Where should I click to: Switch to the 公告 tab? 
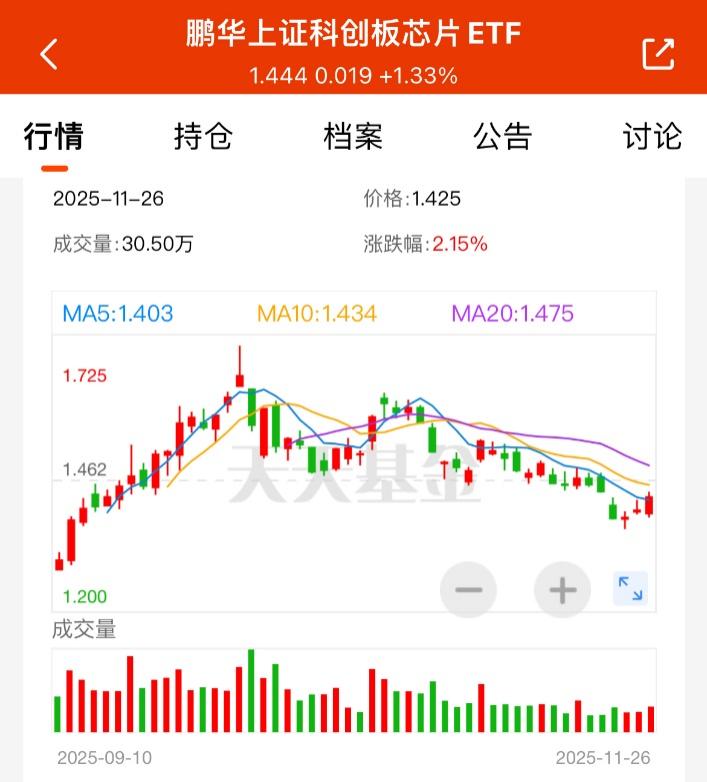tap(503, 136)
